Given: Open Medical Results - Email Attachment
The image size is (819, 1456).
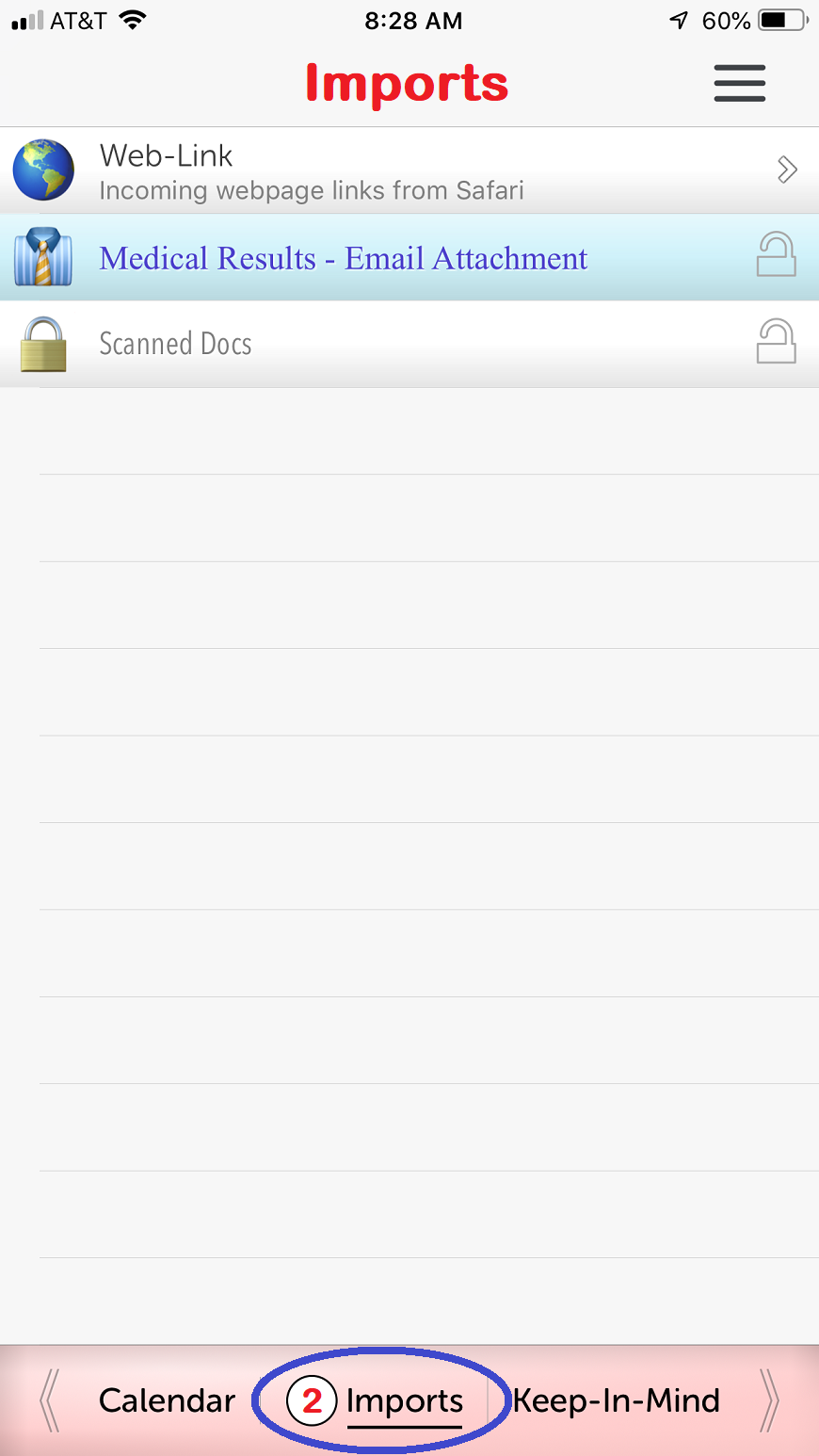Looking at the screenshot, I should (409, 257).
